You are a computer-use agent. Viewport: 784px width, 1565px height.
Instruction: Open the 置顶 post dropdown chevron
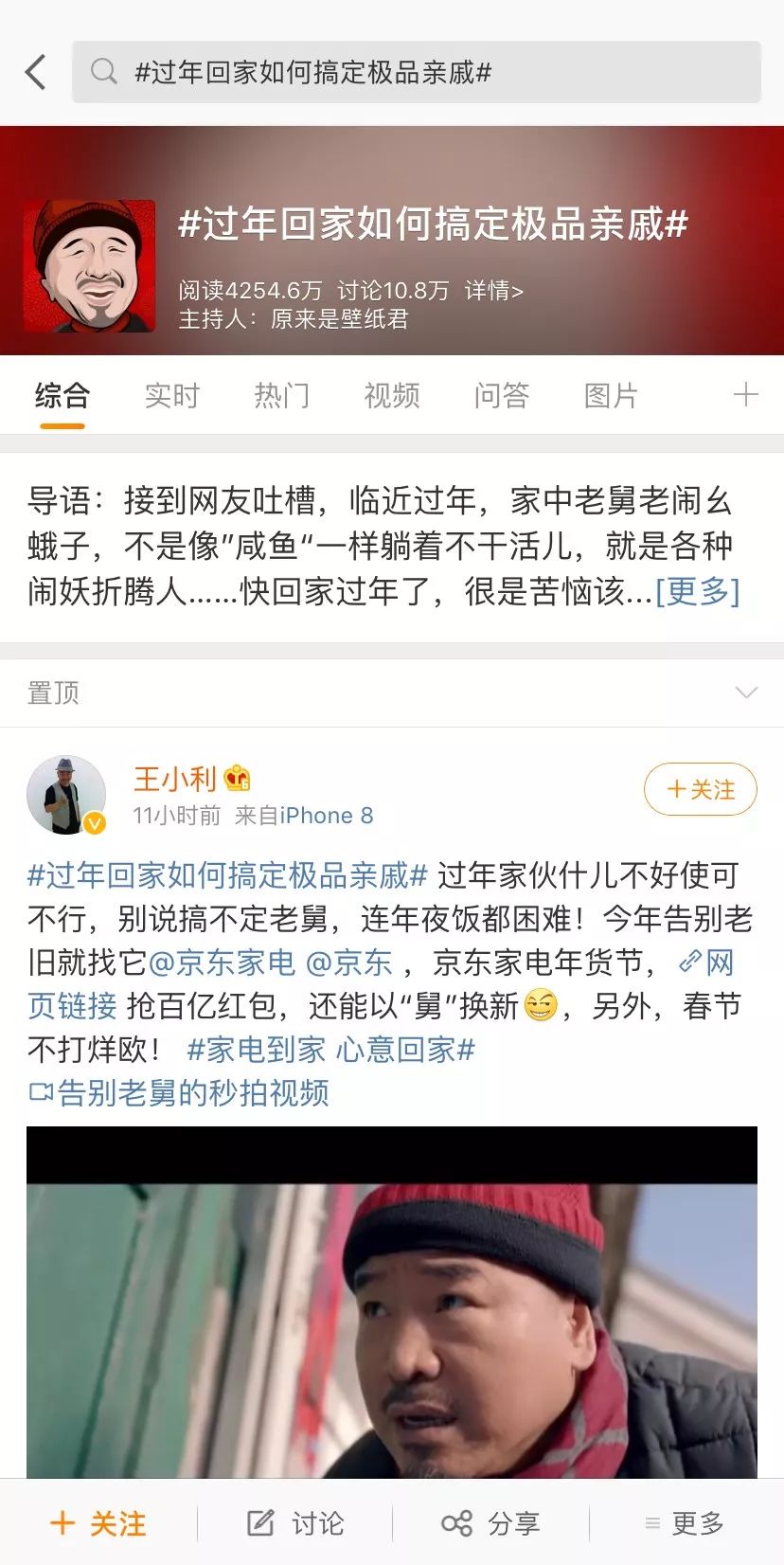746,693
